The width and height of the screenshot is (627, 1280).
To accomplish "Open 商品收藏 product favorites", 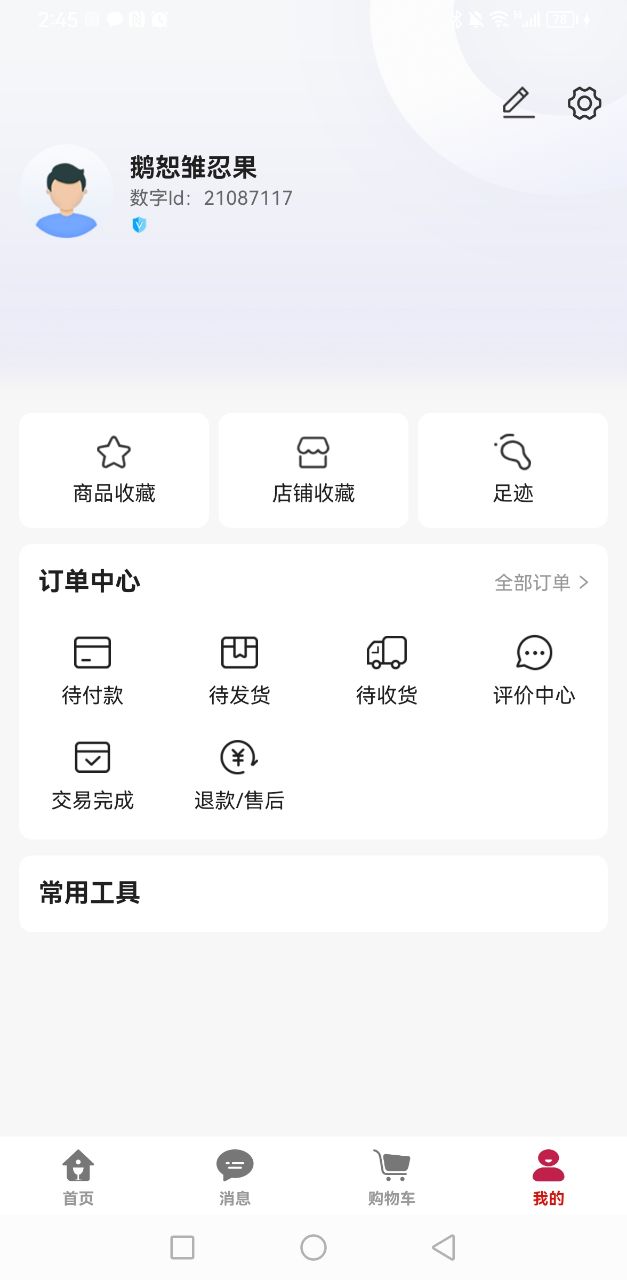I will point(114,470).
